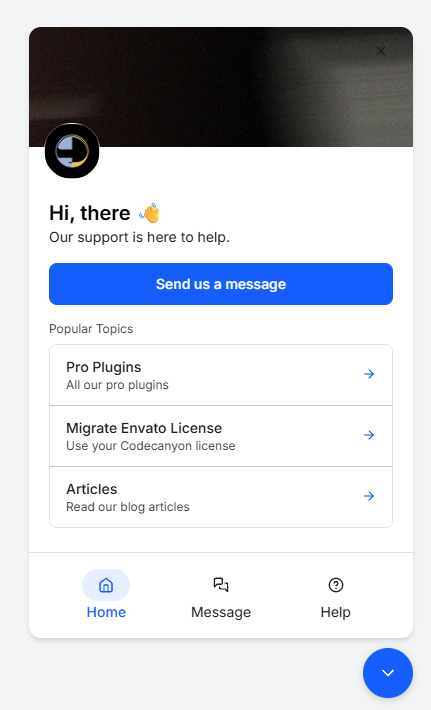Collapse the chat widget launcher
Viewport: 431px width, 710px height.
388,673
